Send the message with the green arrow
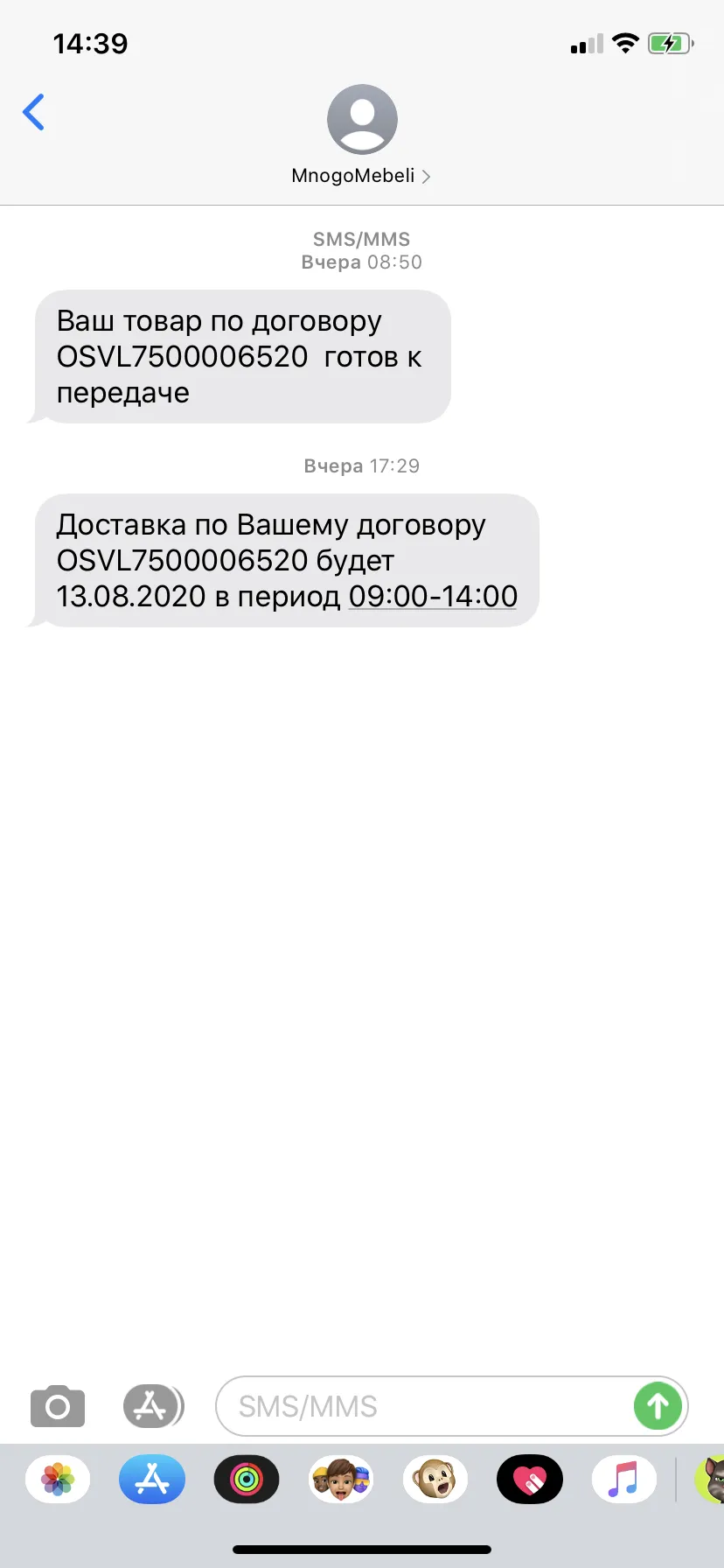724x1568 pixels. 658,1406
